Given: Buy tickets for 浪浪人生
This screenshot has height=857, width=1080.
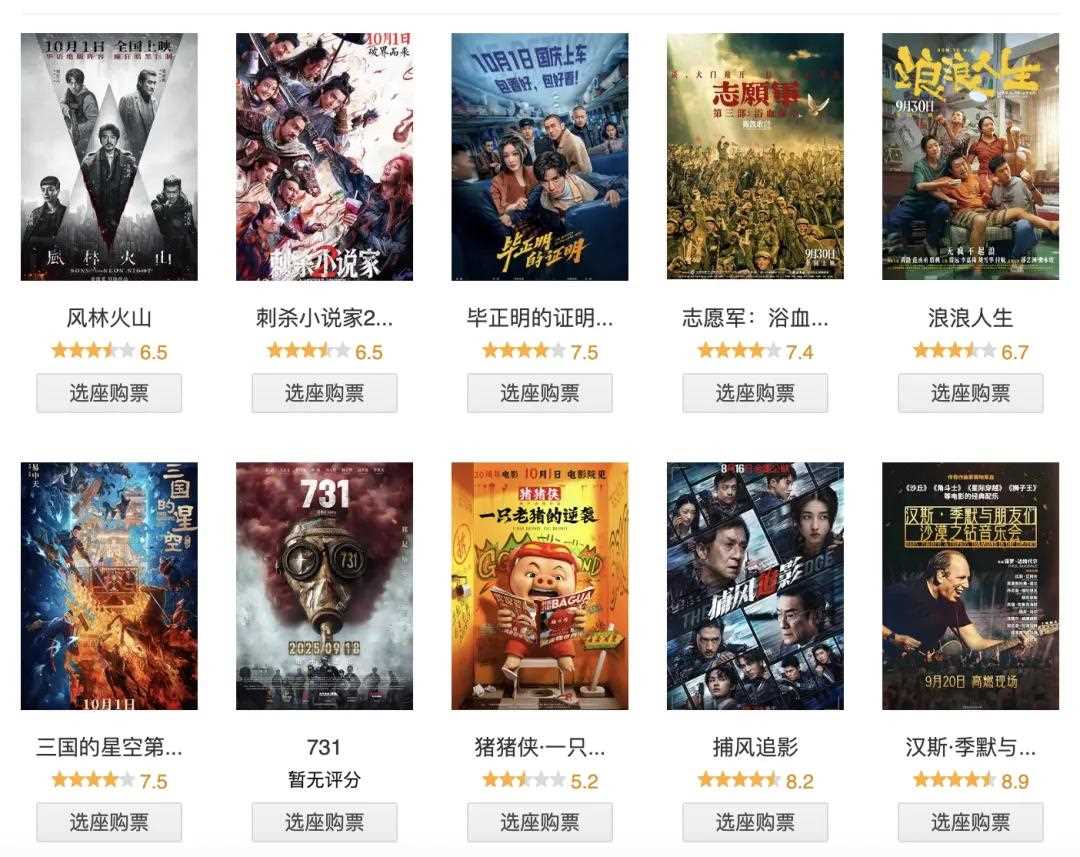Looking at the screenshot, I should (x=970, y=393).
